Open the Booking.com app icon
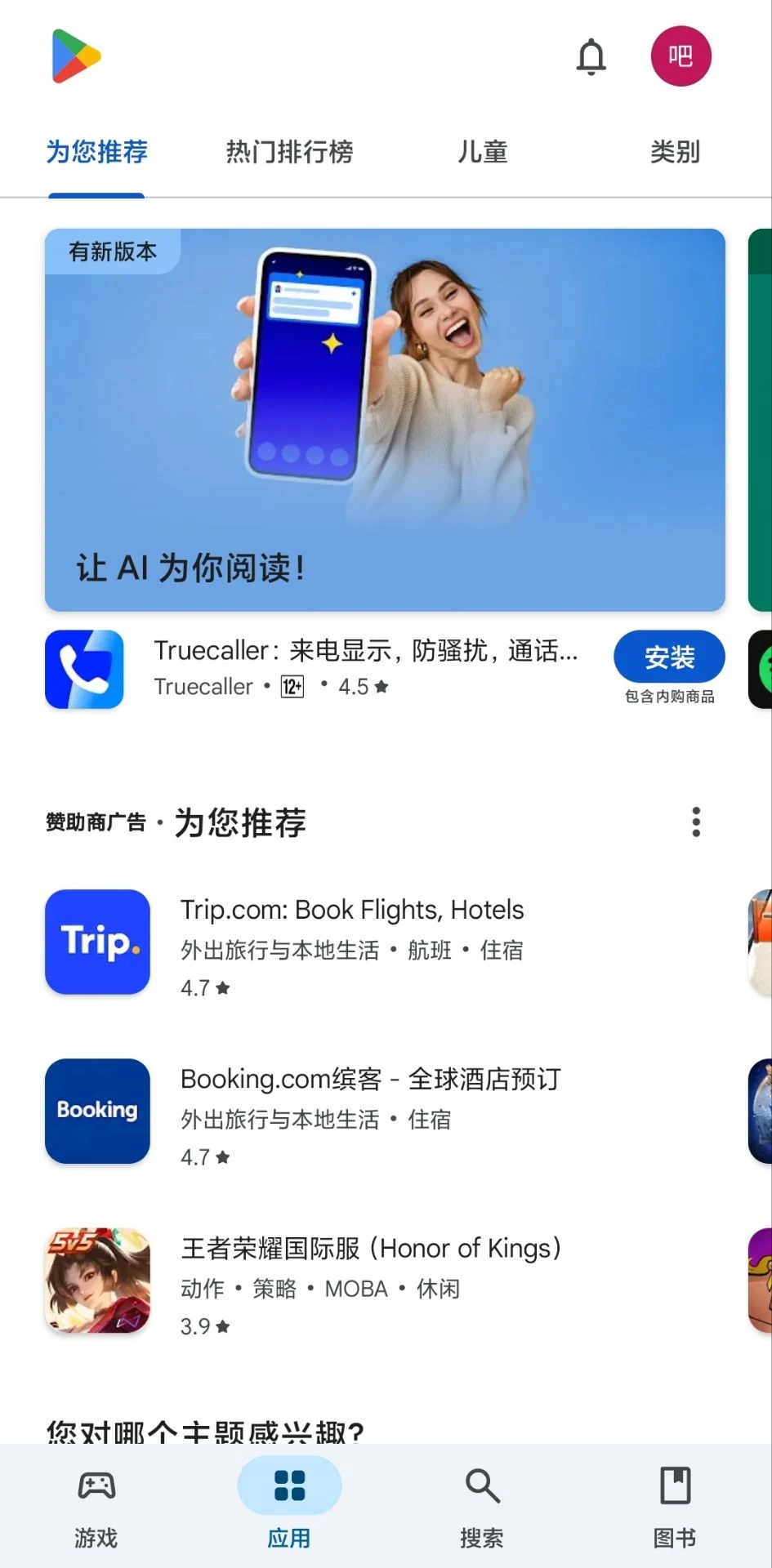This screenshot has width=772, height=1568. 96,1111
